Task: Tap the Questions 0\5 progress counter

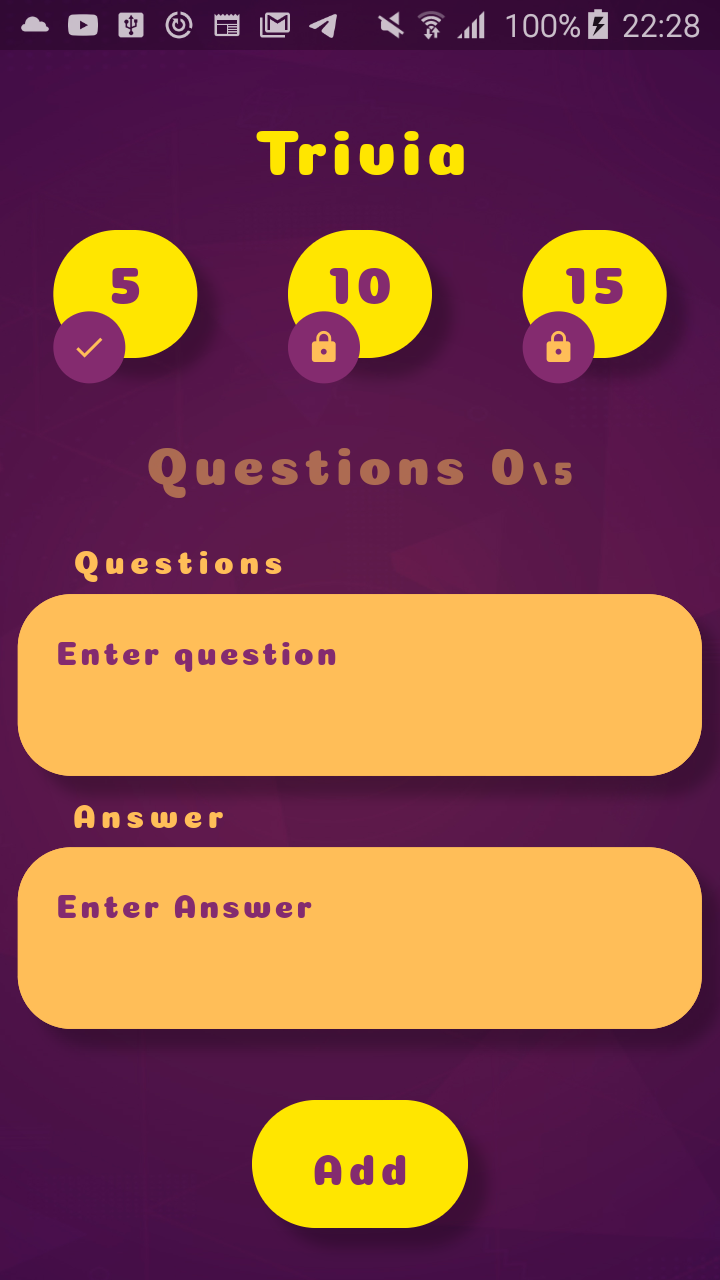Action: tap(360, 467)
